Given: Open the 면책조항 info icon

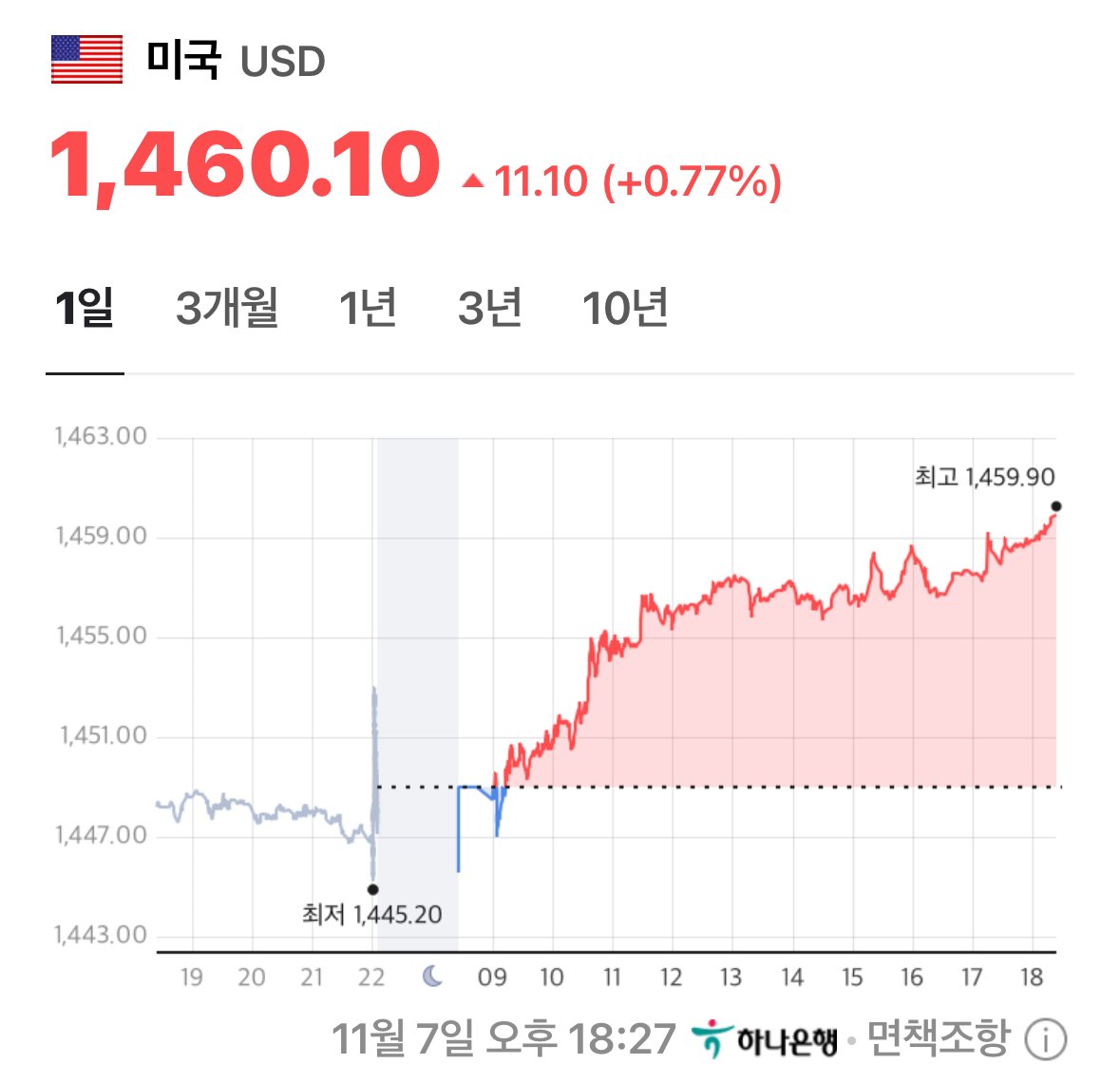Looking at the screenshot, I should [x=1045, y=1040].
